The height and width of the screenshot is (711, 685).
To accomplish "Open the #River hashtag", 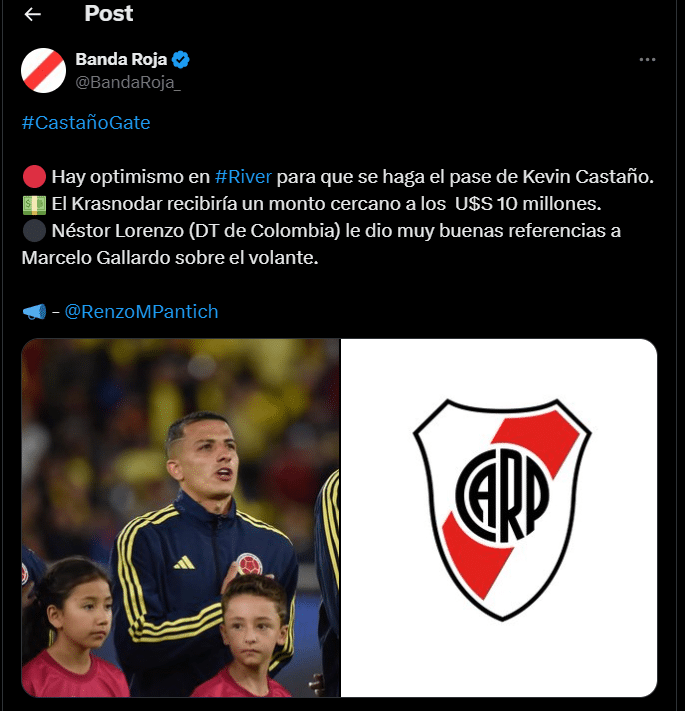I will coord(243,178).
